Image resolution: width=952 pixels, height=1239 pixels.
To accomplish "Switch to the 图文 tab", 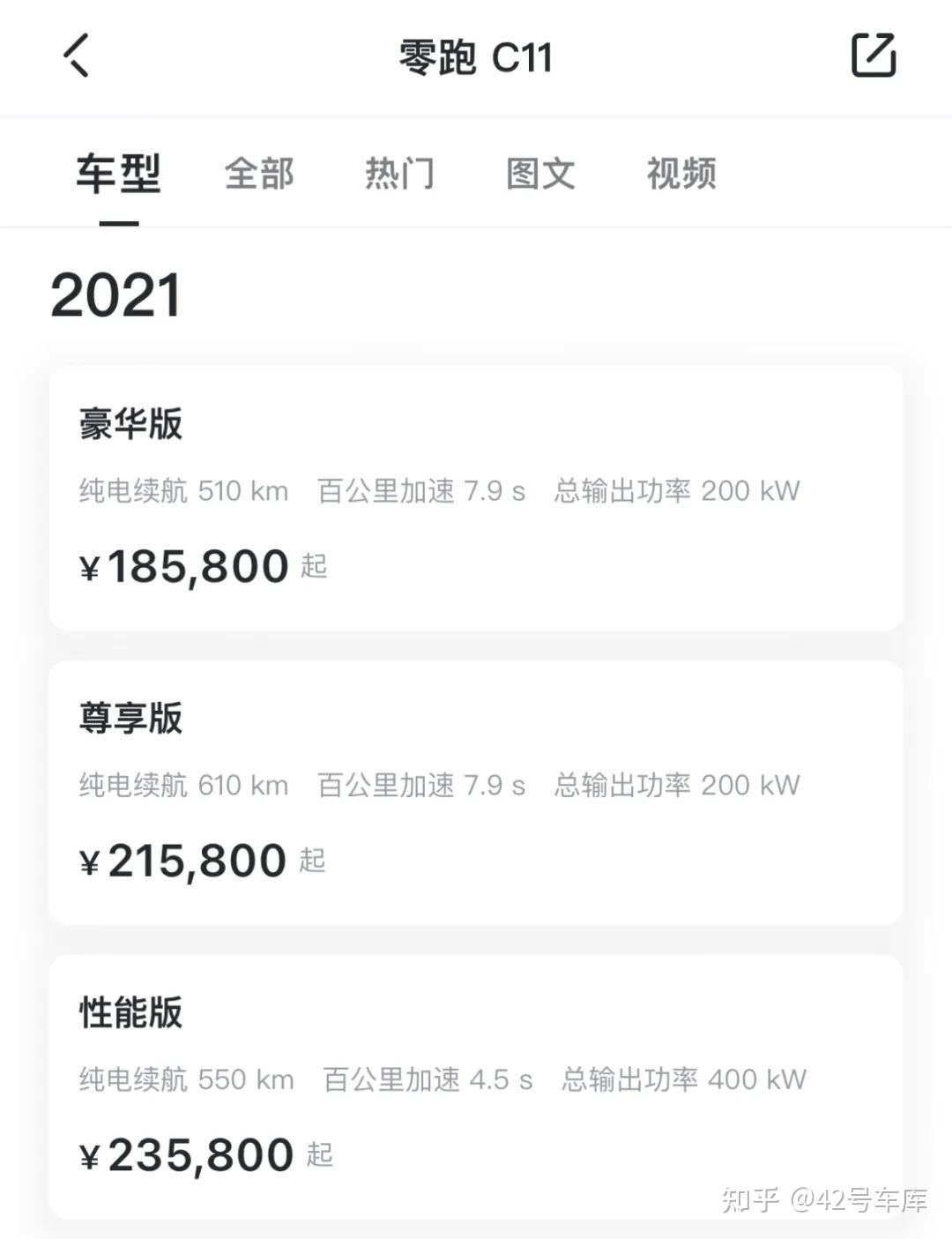I will point(540,173).
